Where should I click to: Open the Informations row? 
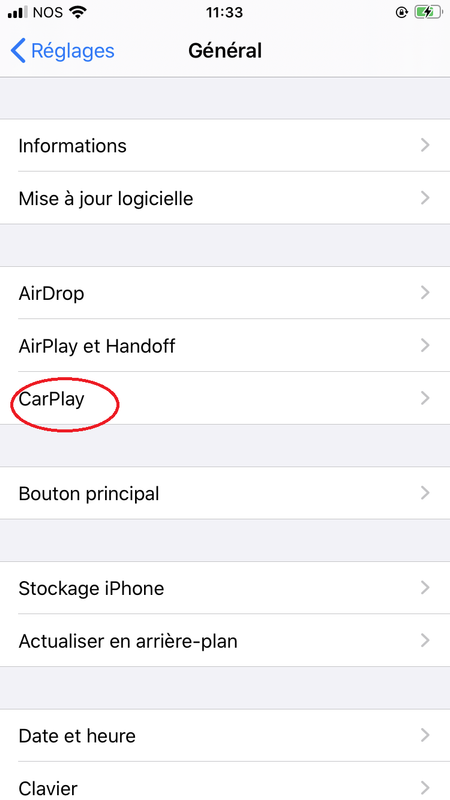point(225,145)
